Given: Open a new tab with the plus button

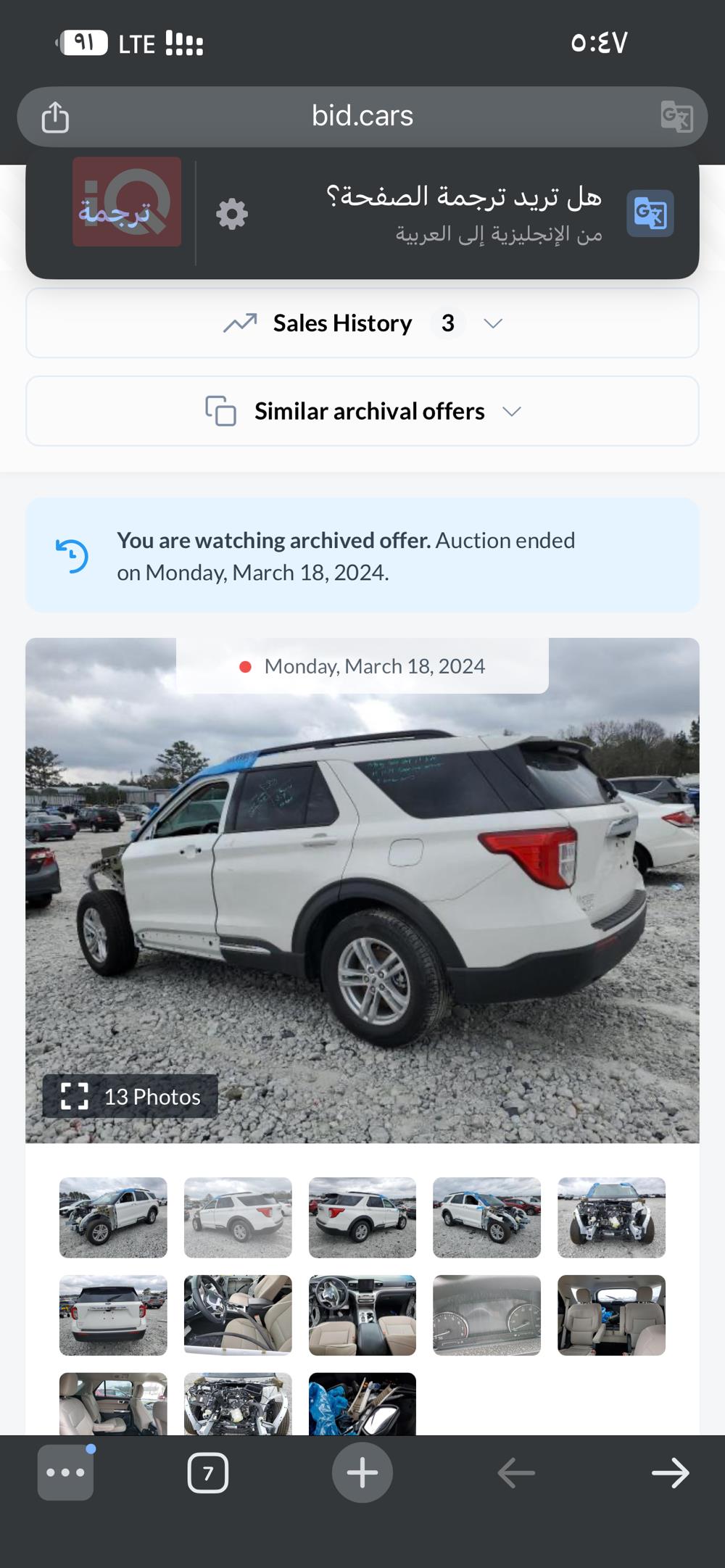Looking at the screenshot, I should click(362, 1473).
